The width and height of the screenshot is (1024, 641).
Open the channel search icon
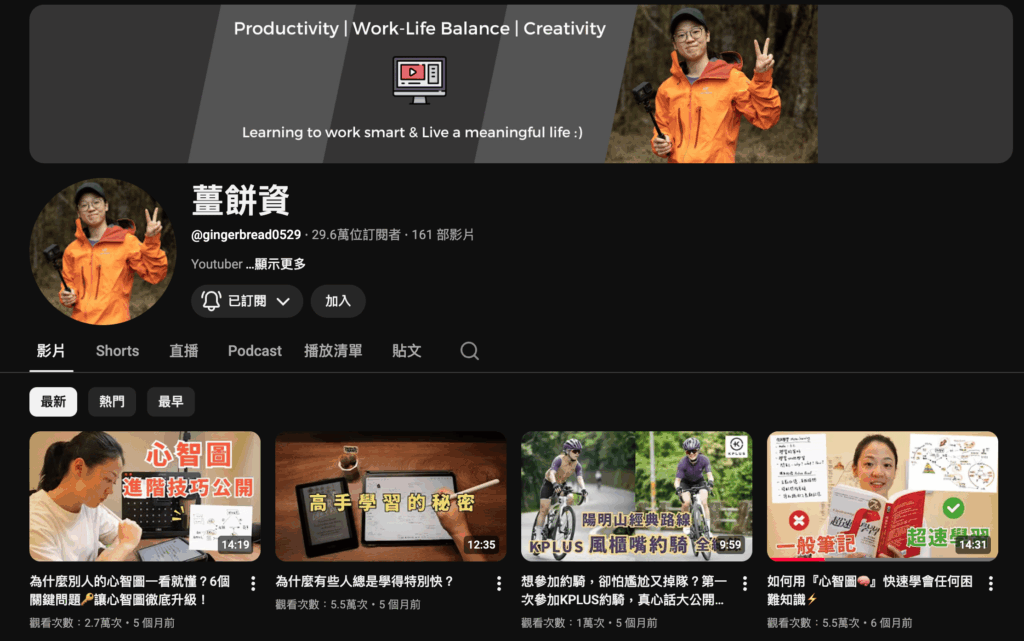coord(469,351)
